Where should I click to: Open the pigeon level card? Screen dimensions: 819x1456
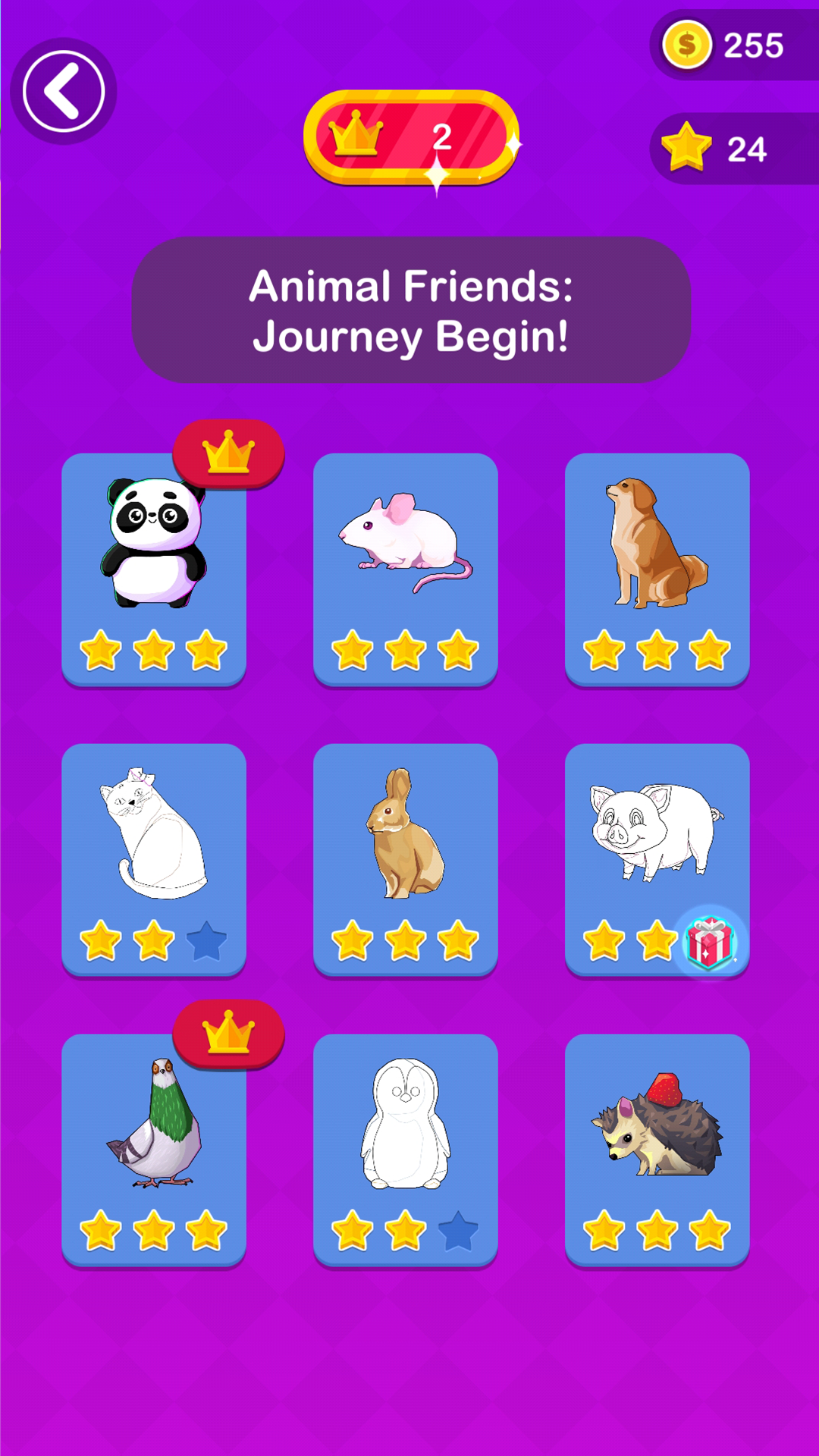tap(154, 1150)
